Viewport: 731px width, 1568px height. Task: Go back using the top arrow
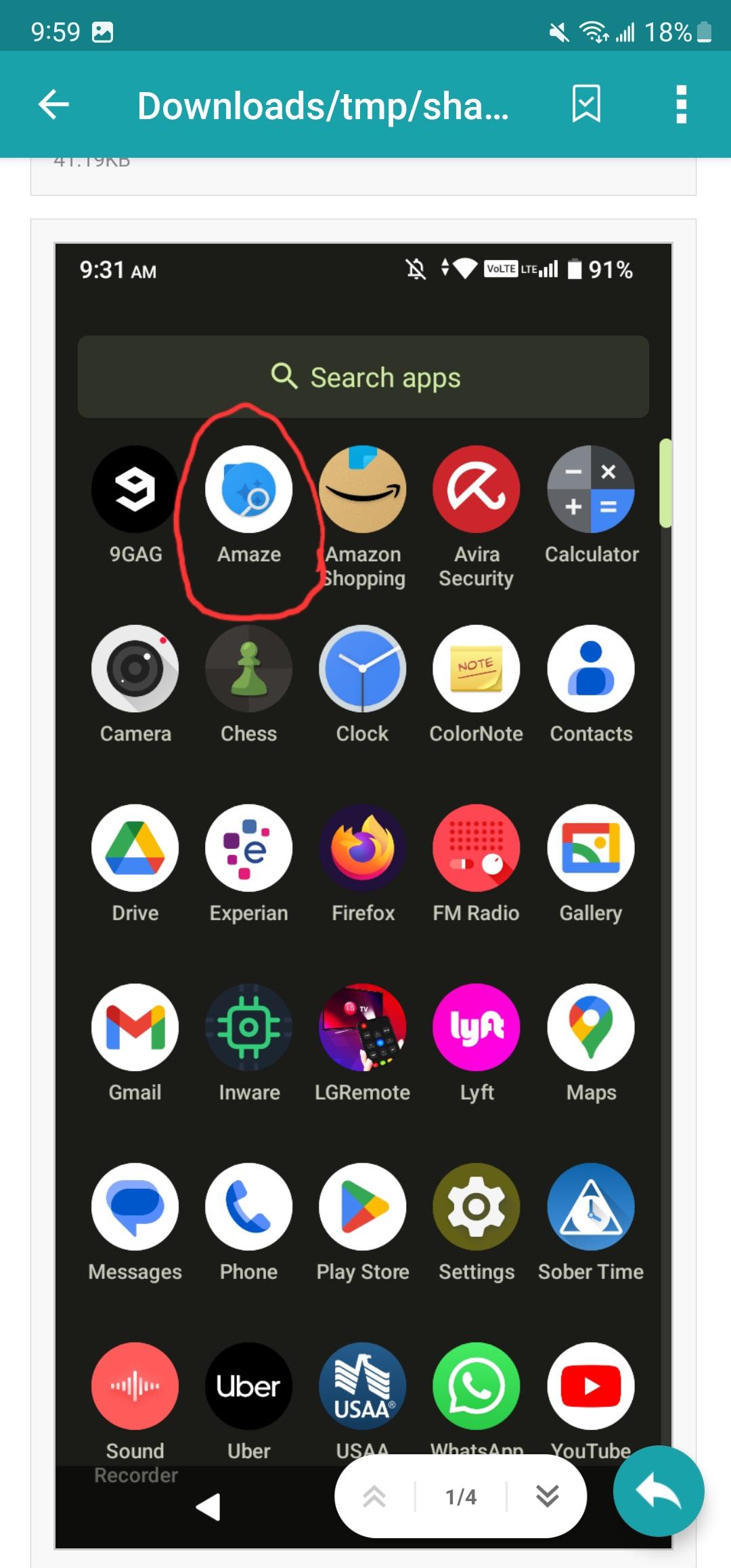(x=53, y=105)
